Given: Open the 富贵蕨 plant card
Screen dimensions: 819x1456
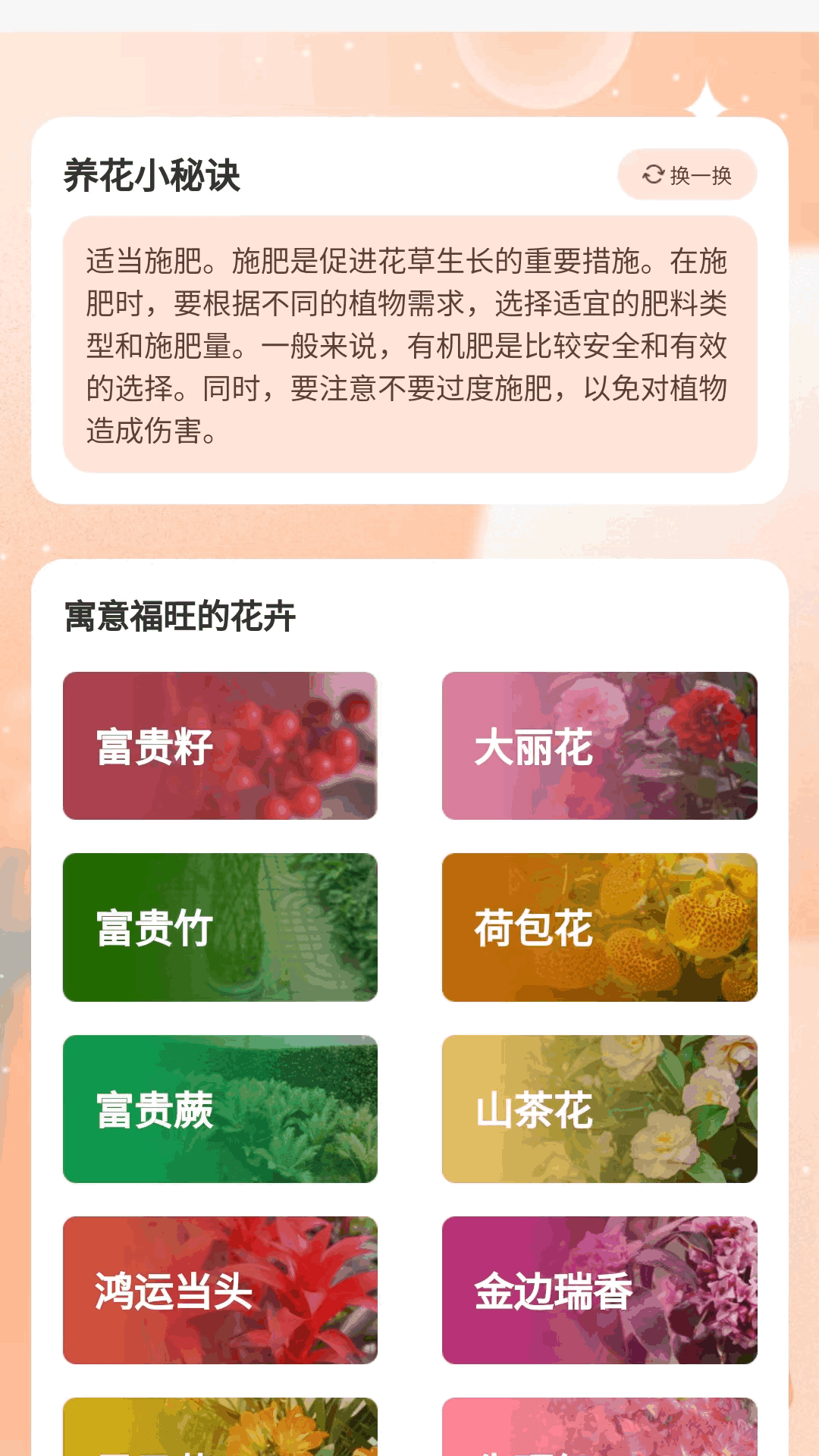Looking at the screenshot, I should point(220,1109).
